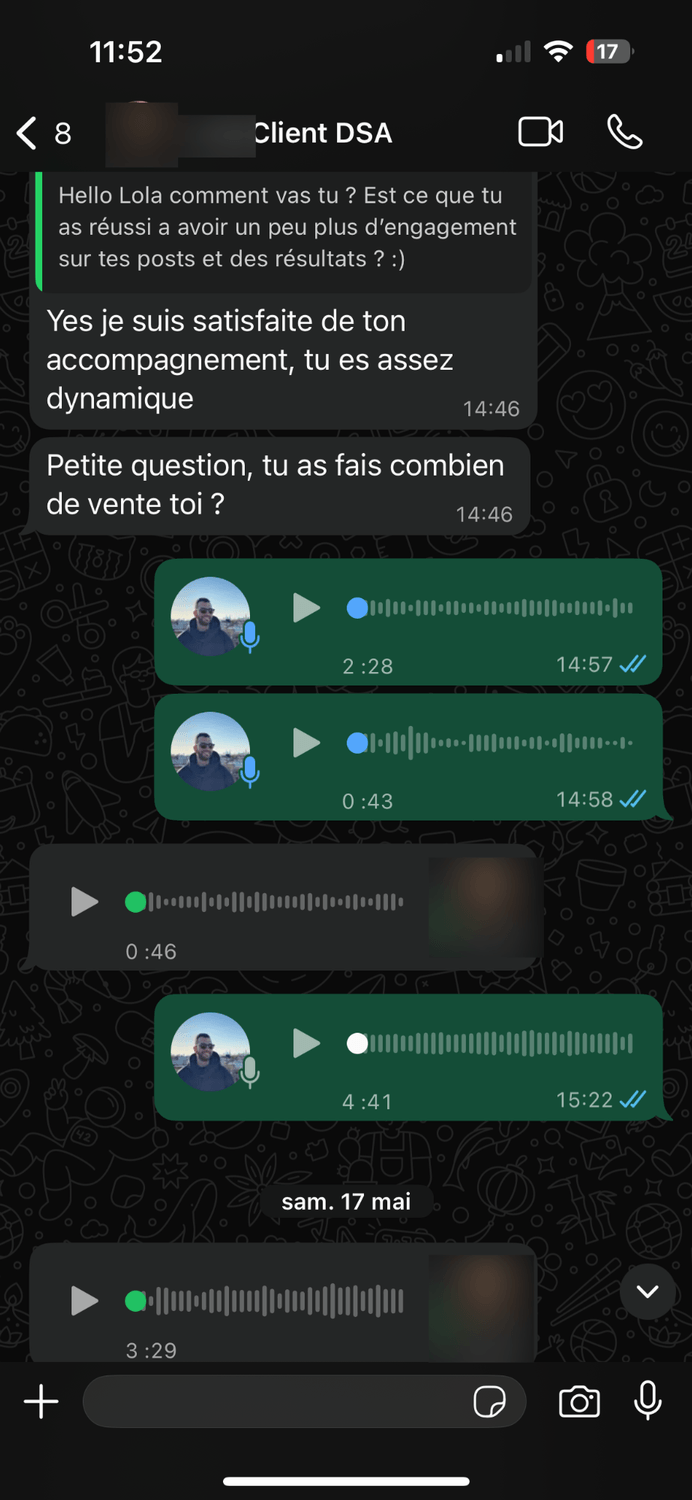This screenshot has width=692, height=1500.
Task: Open the quoted Hello Lola message
Action: pos(285,228)
